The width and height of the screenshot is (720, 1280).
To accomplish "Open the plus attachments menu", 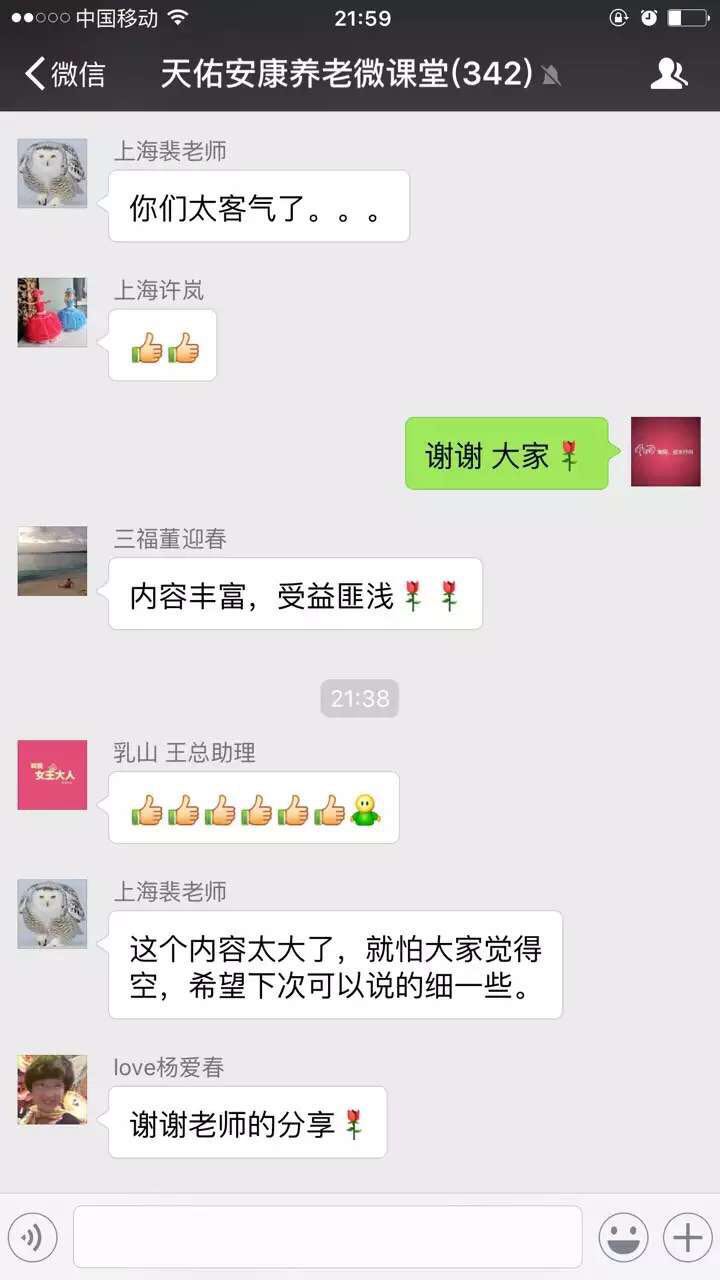I will coord(687,1238).
